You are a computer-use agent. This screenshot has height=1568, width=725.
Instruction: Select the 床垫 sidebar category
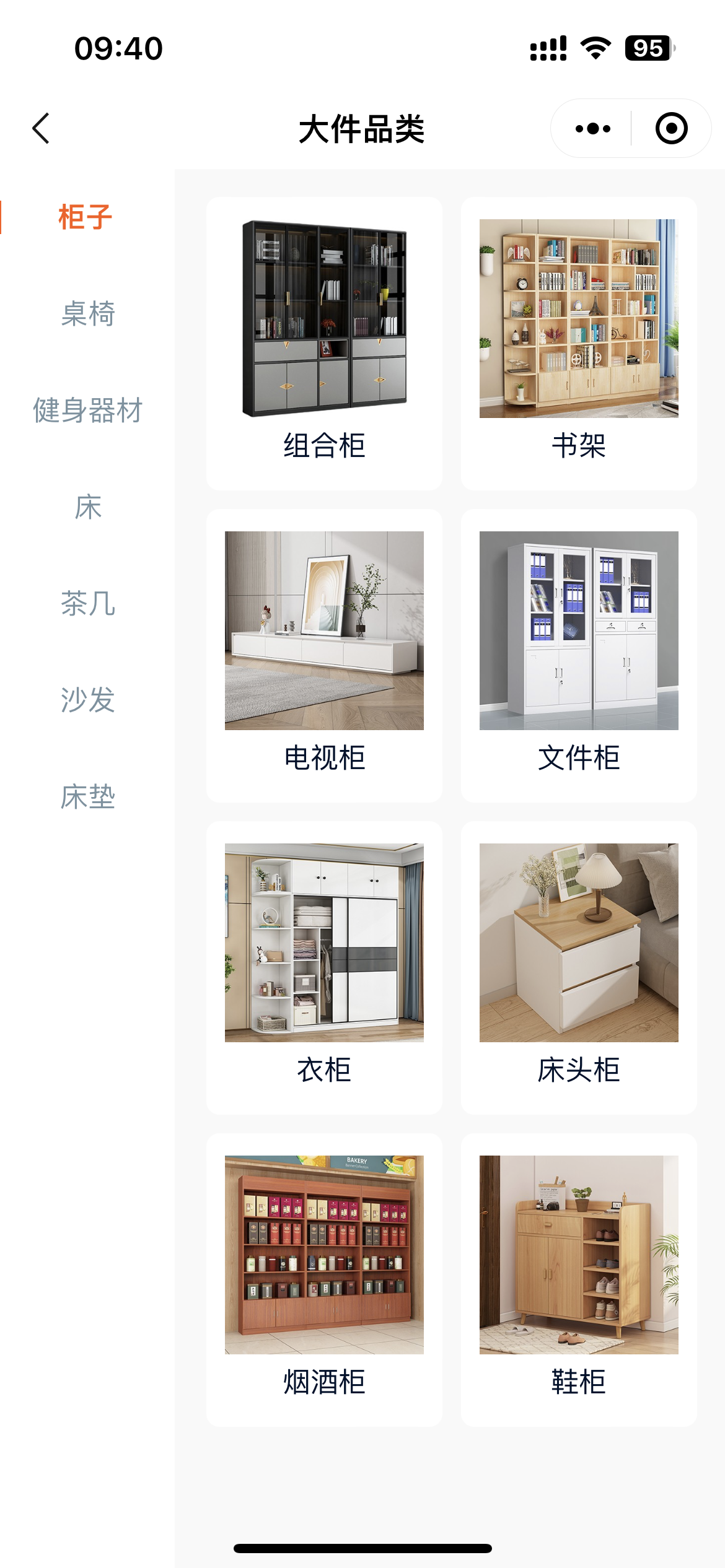87,798
